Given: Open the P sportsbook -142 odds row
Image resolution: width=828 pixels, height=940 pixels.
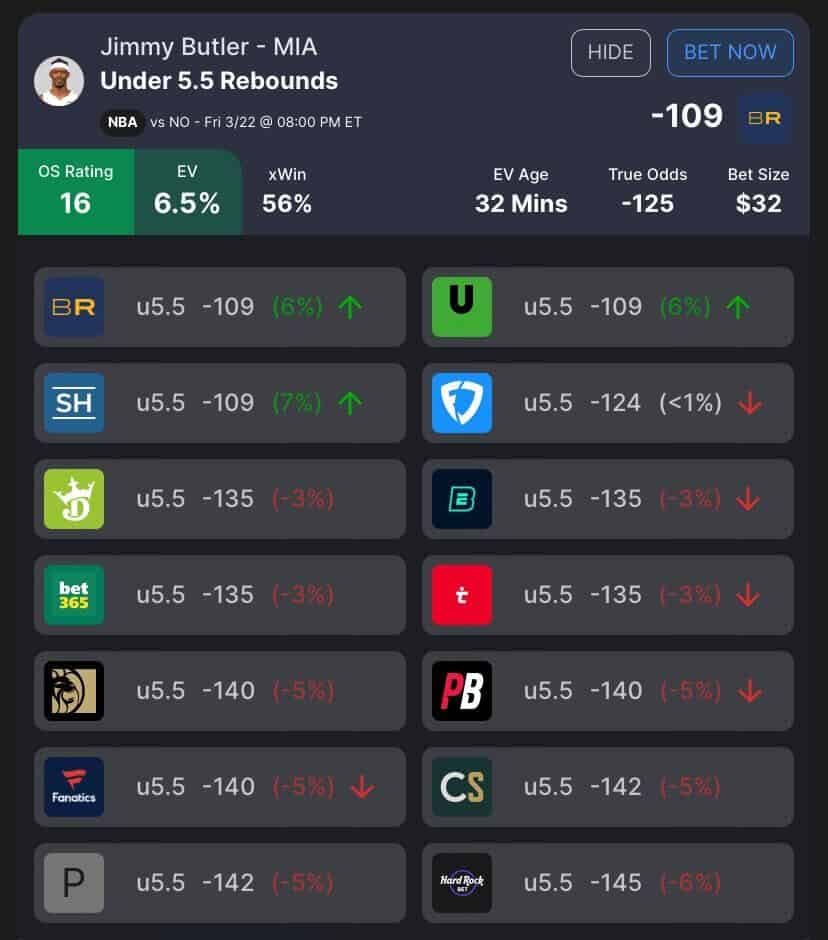Looking at the screenshot, I should (x=219, y=883).
